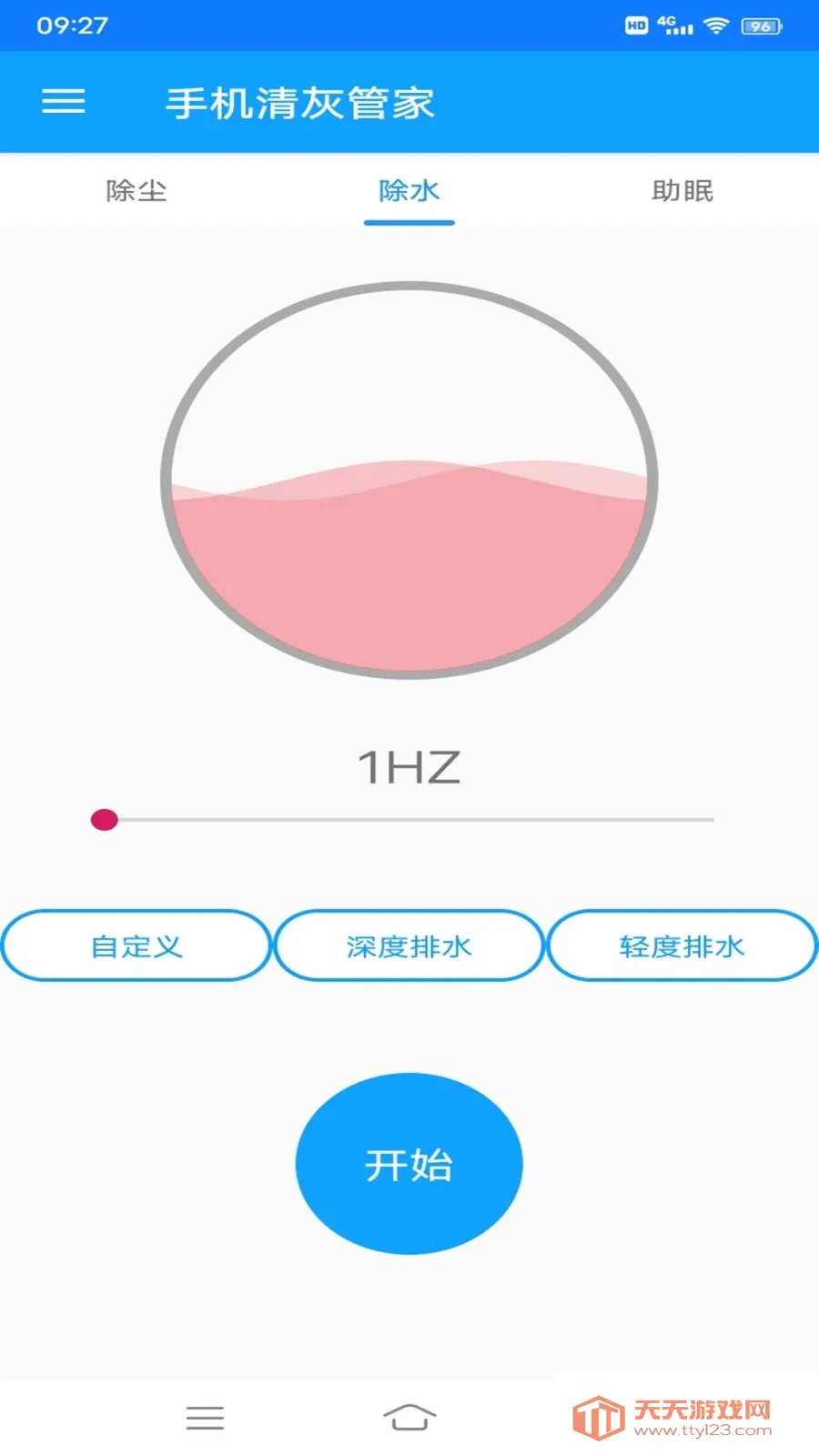Tap the Wi-Fi icon in the status bar
The height and width of the screenshot is (1456, 819).
coord(714,25)
